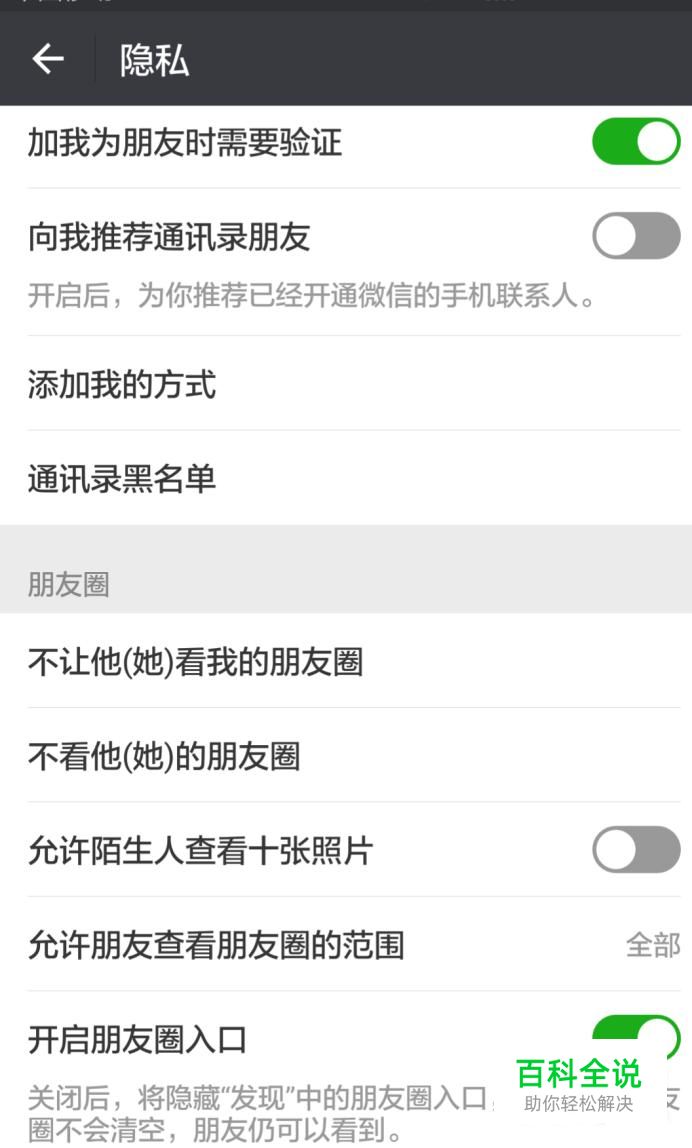Image resolution: width=692 pixels, height=1148 pixels.
Task: Turn off 加我为朋友时需要验证
Action: point(636,141)
